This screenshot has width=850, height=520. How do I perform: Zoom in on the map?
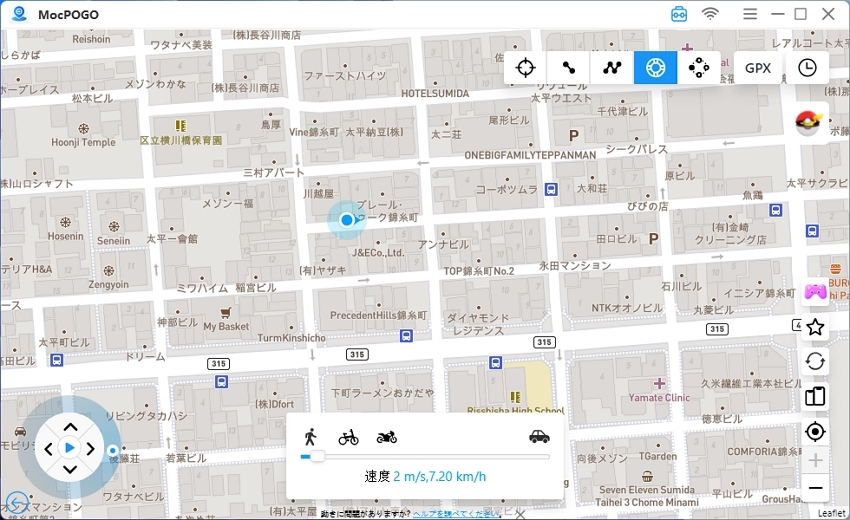click(815, 460)
